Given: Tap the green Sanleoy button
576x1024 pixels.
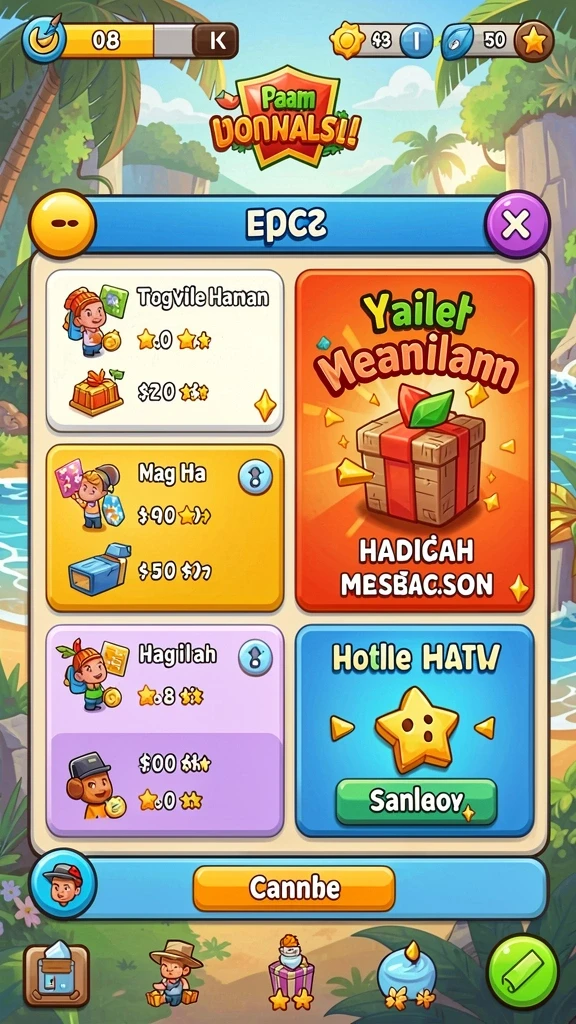Looking at the screenshot, I should click(416, 801).
